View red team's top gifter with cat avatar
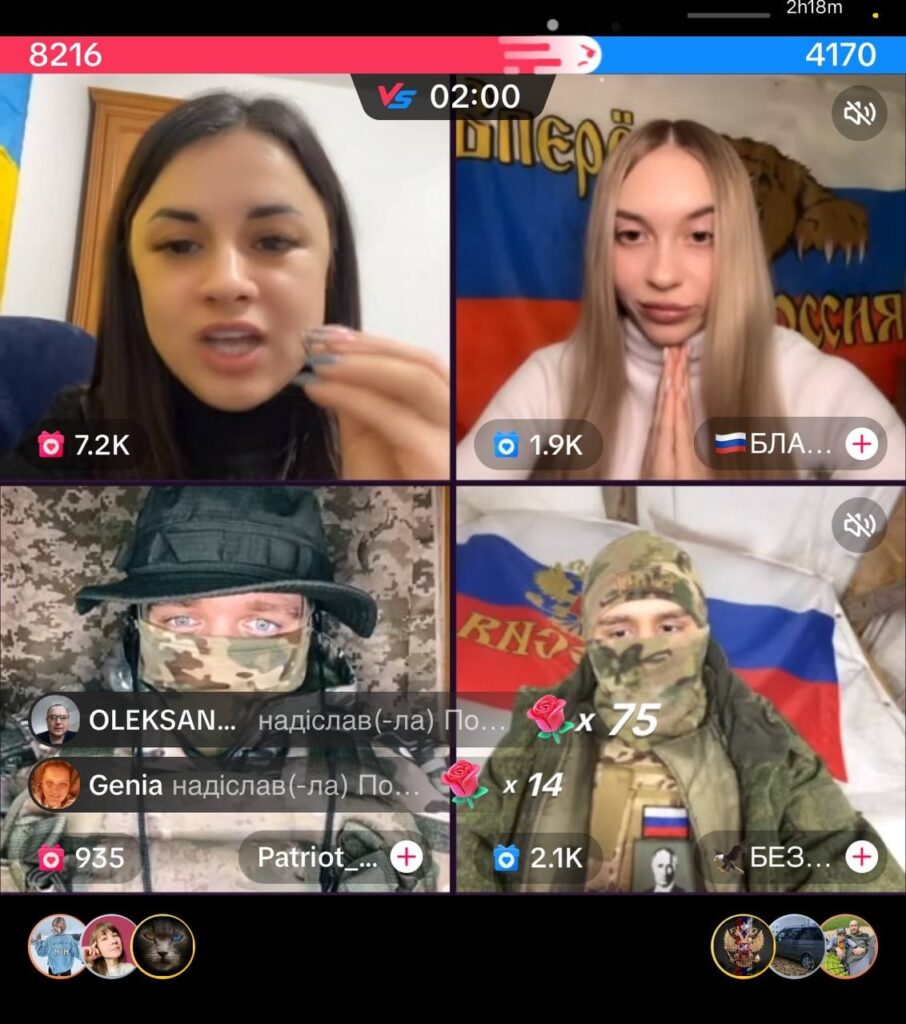Image resolution: width=906 pixels, height=1024 pixels. 163,946
